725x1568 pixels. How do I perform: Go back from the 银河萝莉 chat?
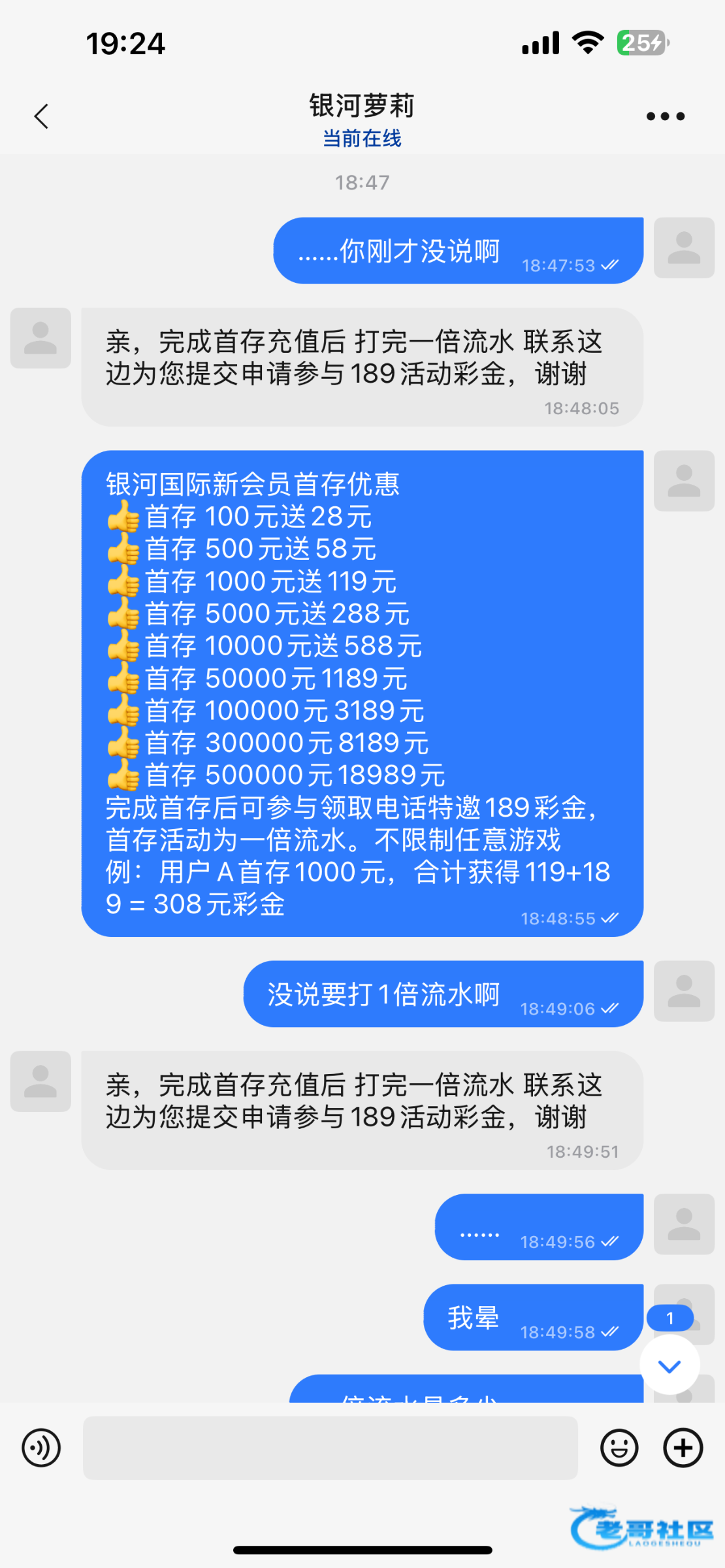[41, 117]
